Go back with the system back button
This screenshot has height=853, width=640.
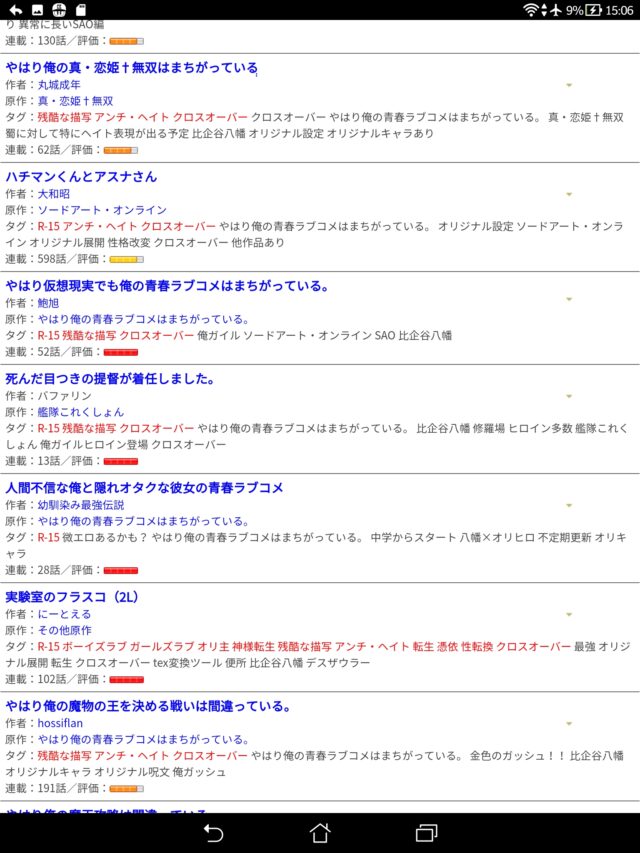click(x=213, y=832)
